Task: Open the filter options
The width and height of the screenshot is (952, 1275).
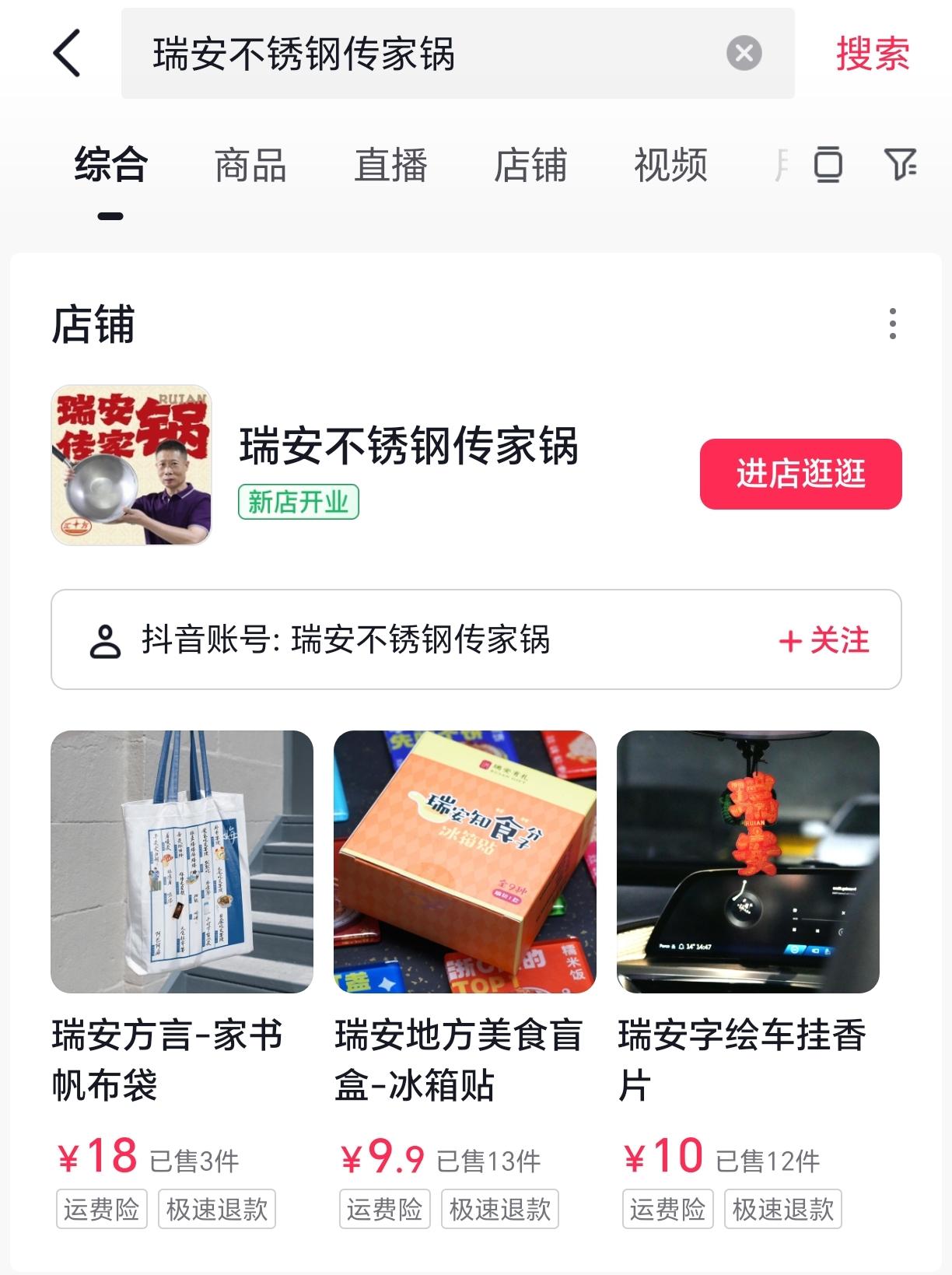Action: point(900,164)
